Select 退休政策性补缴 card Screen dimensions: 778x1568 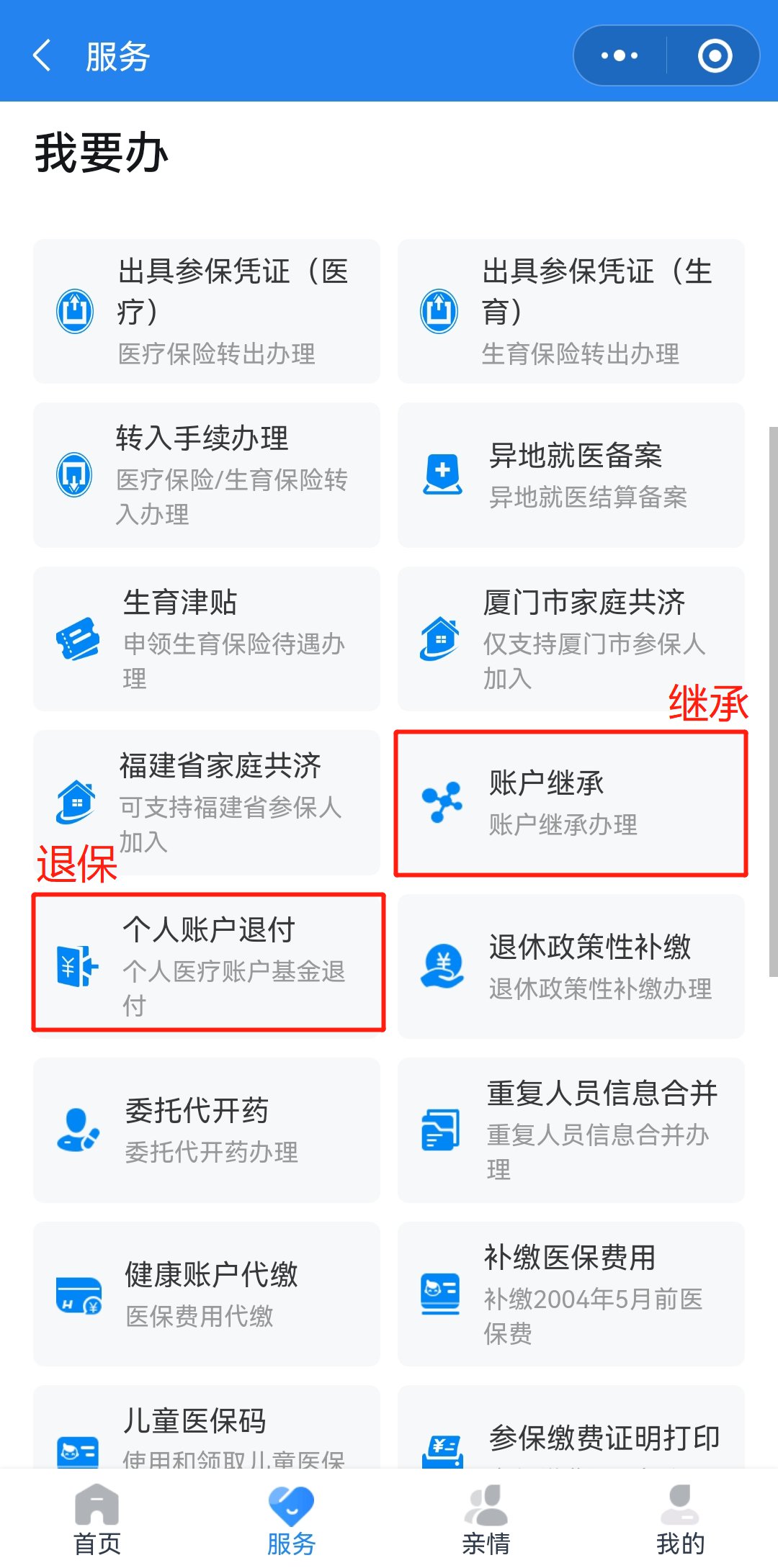[571, 966]
